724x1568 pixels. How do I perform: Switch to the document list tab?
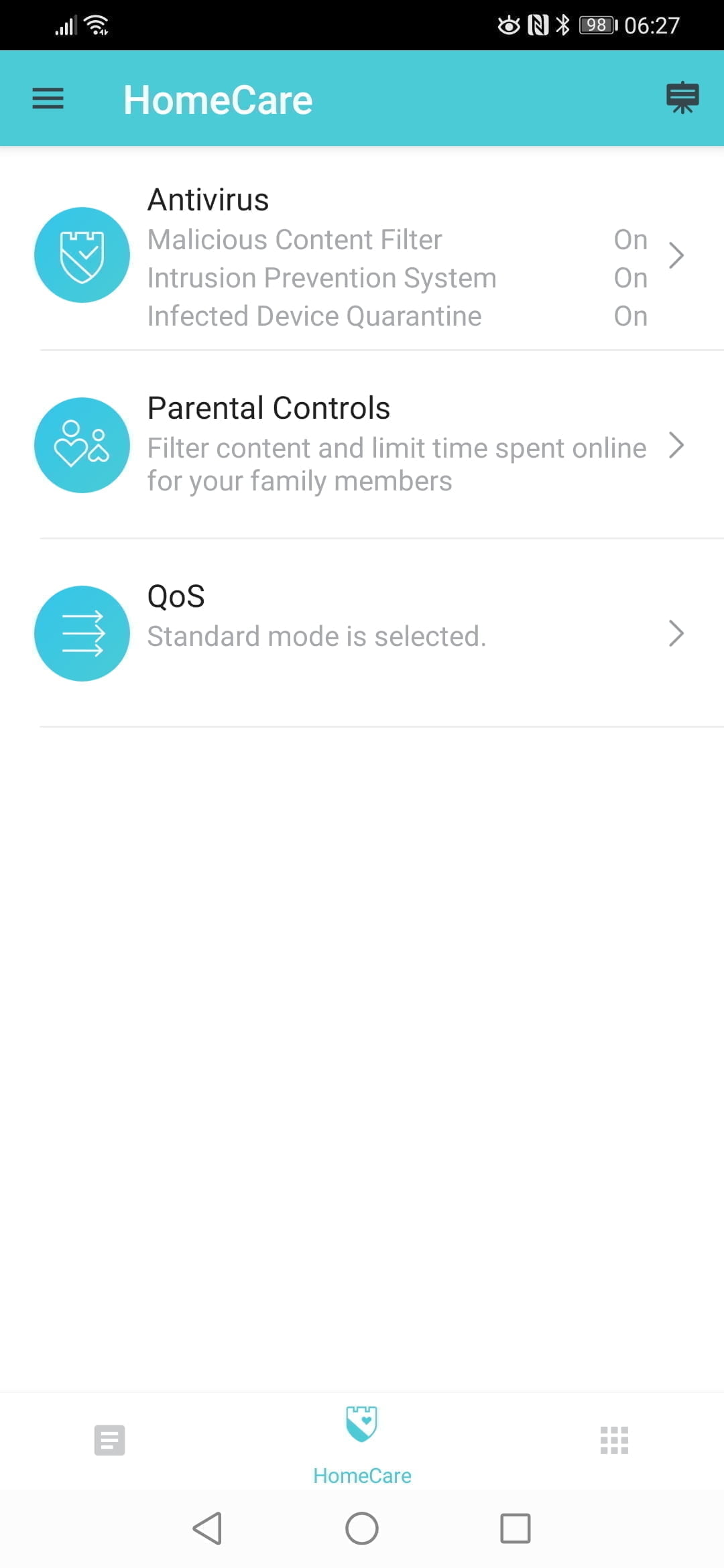point(109,1439)
